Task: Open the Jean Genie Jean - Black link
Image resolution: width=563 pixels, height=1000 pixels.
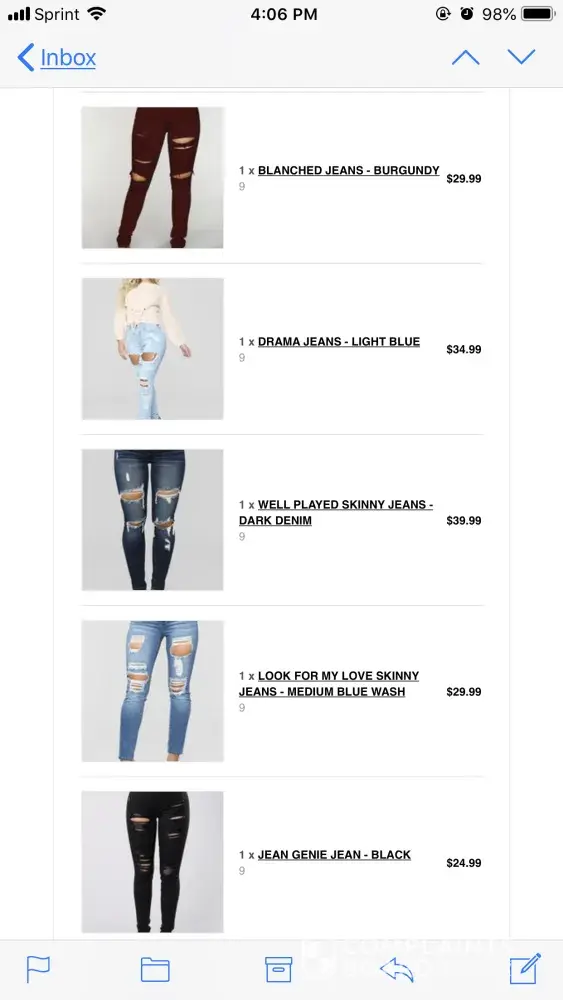Action: 334,855
